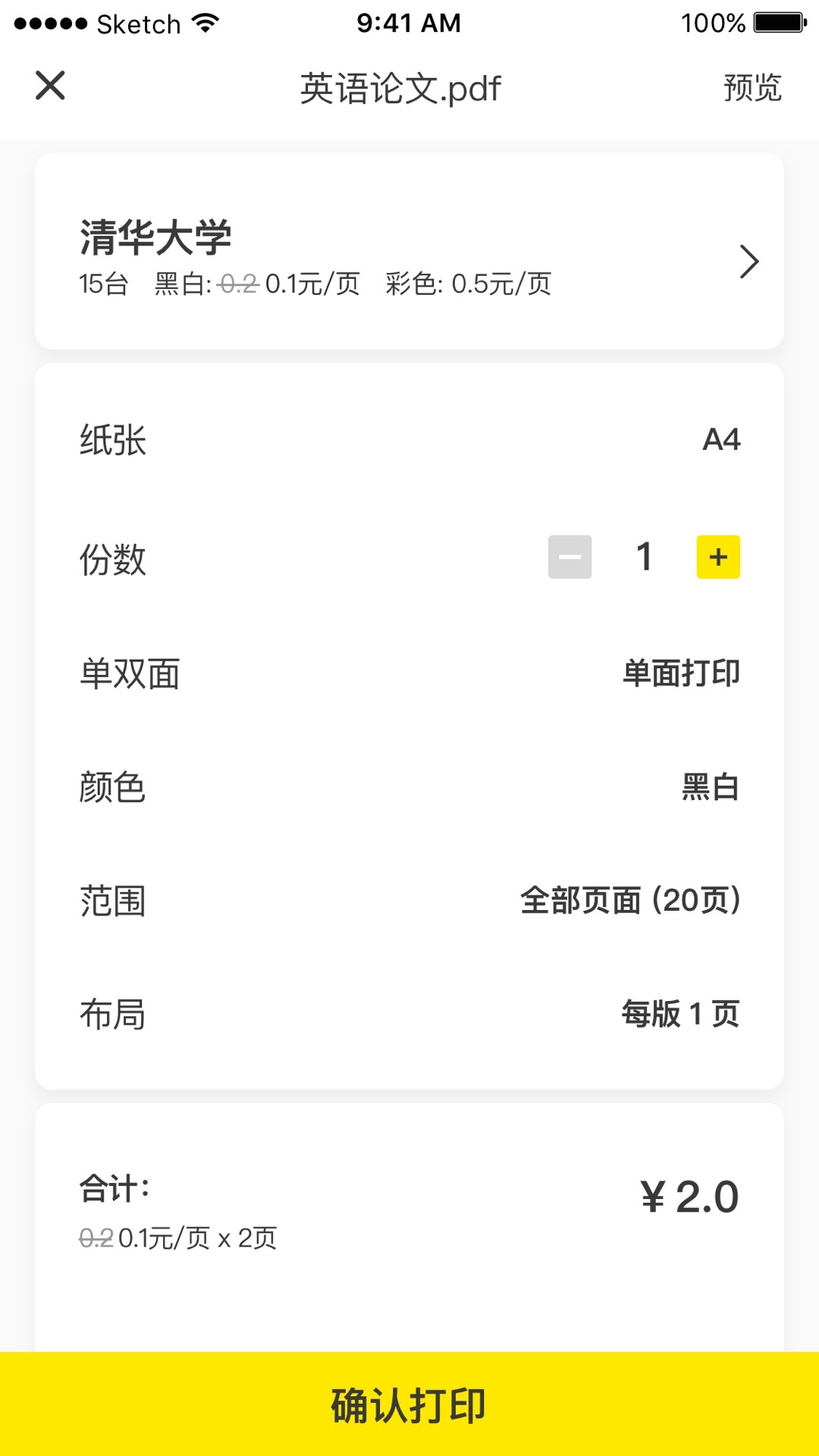Close the 英语论文.pdf print page
This screenshot has width=819, height=1456.
[x=49, y=86]
